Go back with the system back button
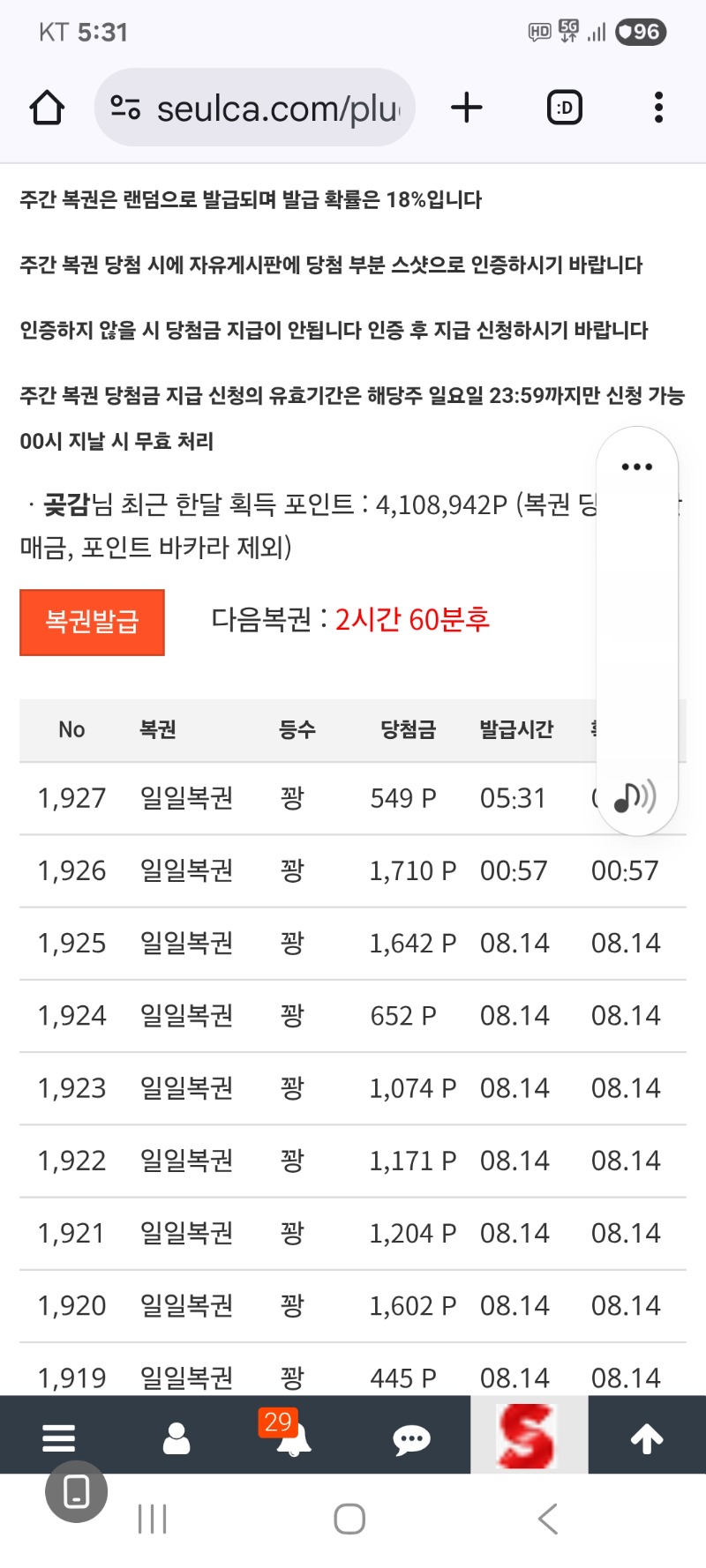Screen dimensions: 706x1568 point(548,1519)
